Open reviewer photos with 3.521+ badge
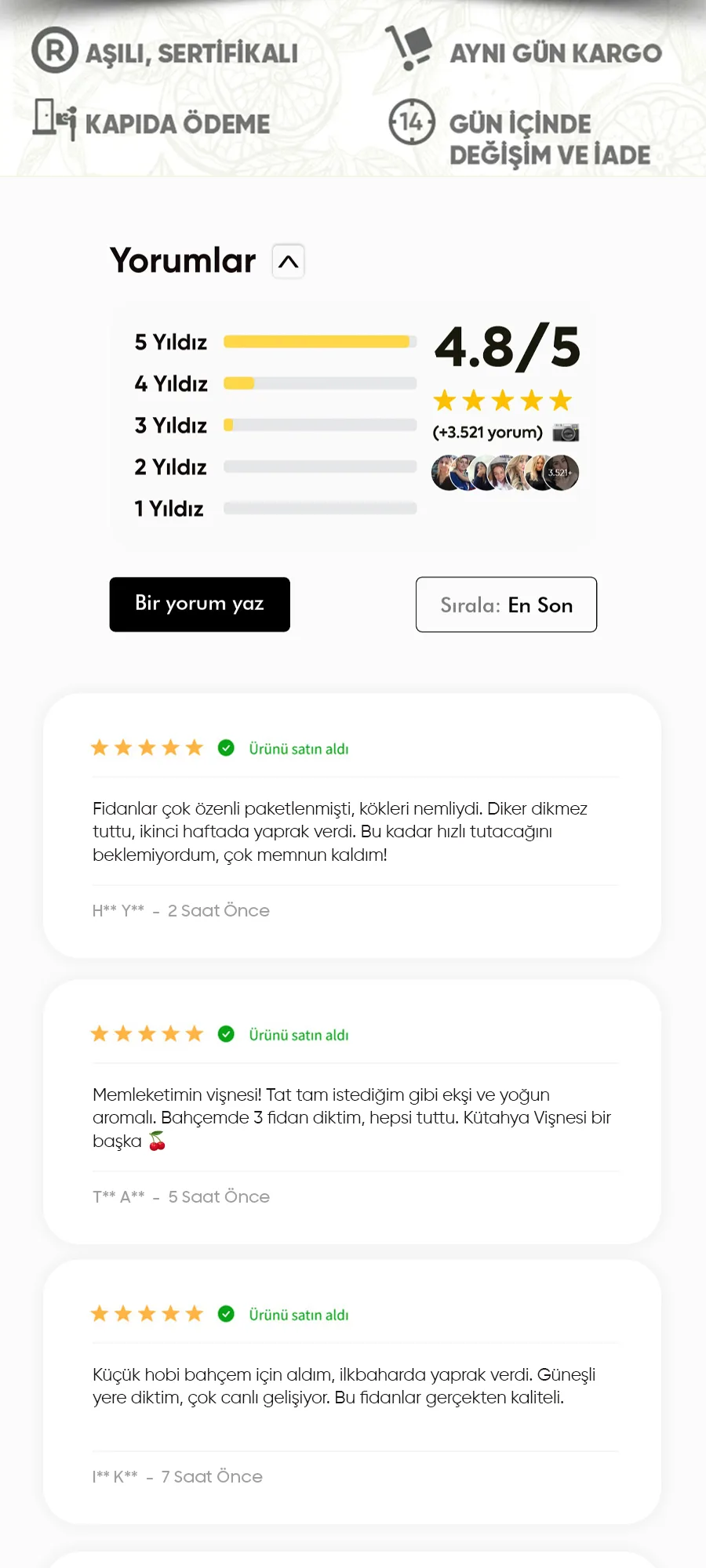Viewport: 706px width, 1568px height. pos(560,473)
